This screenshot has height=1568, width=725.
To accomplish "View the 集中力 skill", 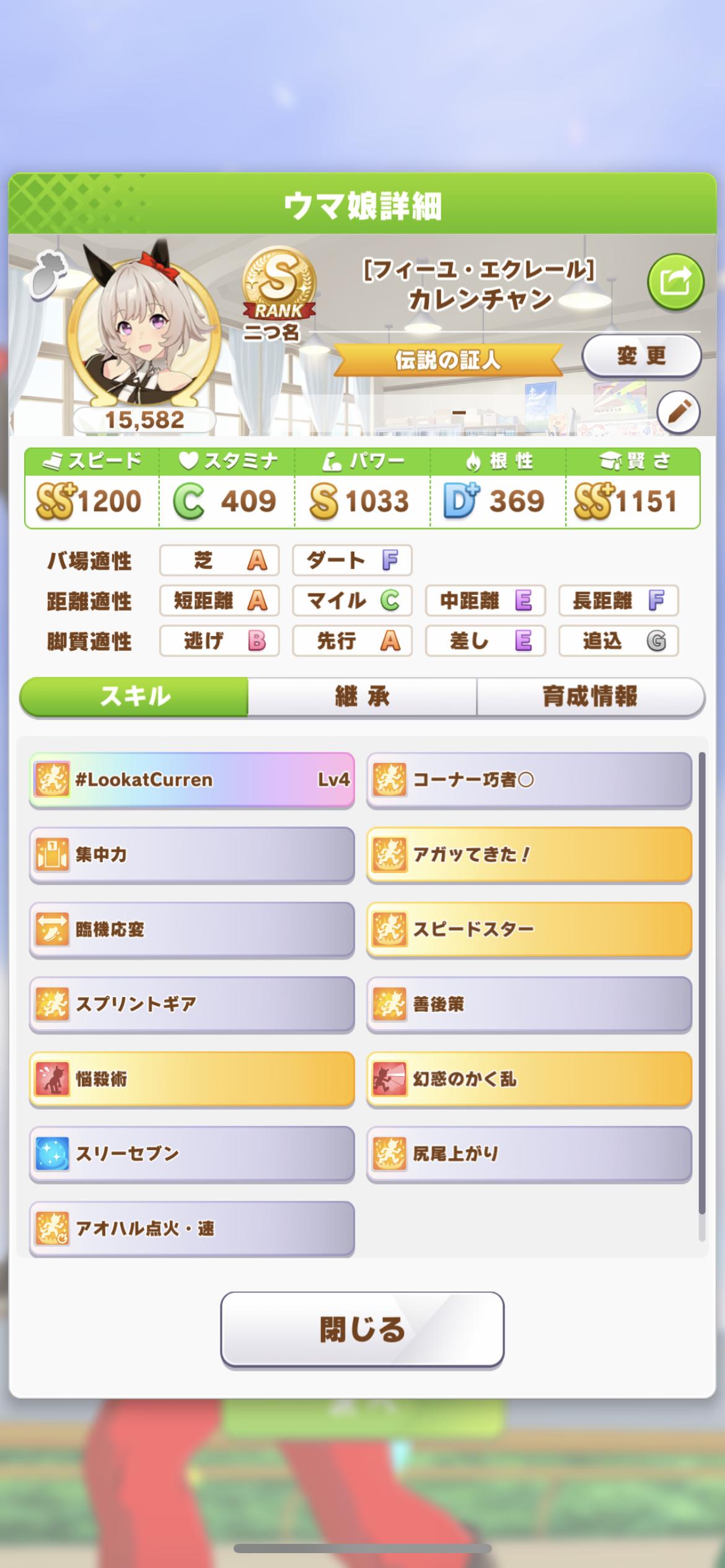I will tap(191, 855).
